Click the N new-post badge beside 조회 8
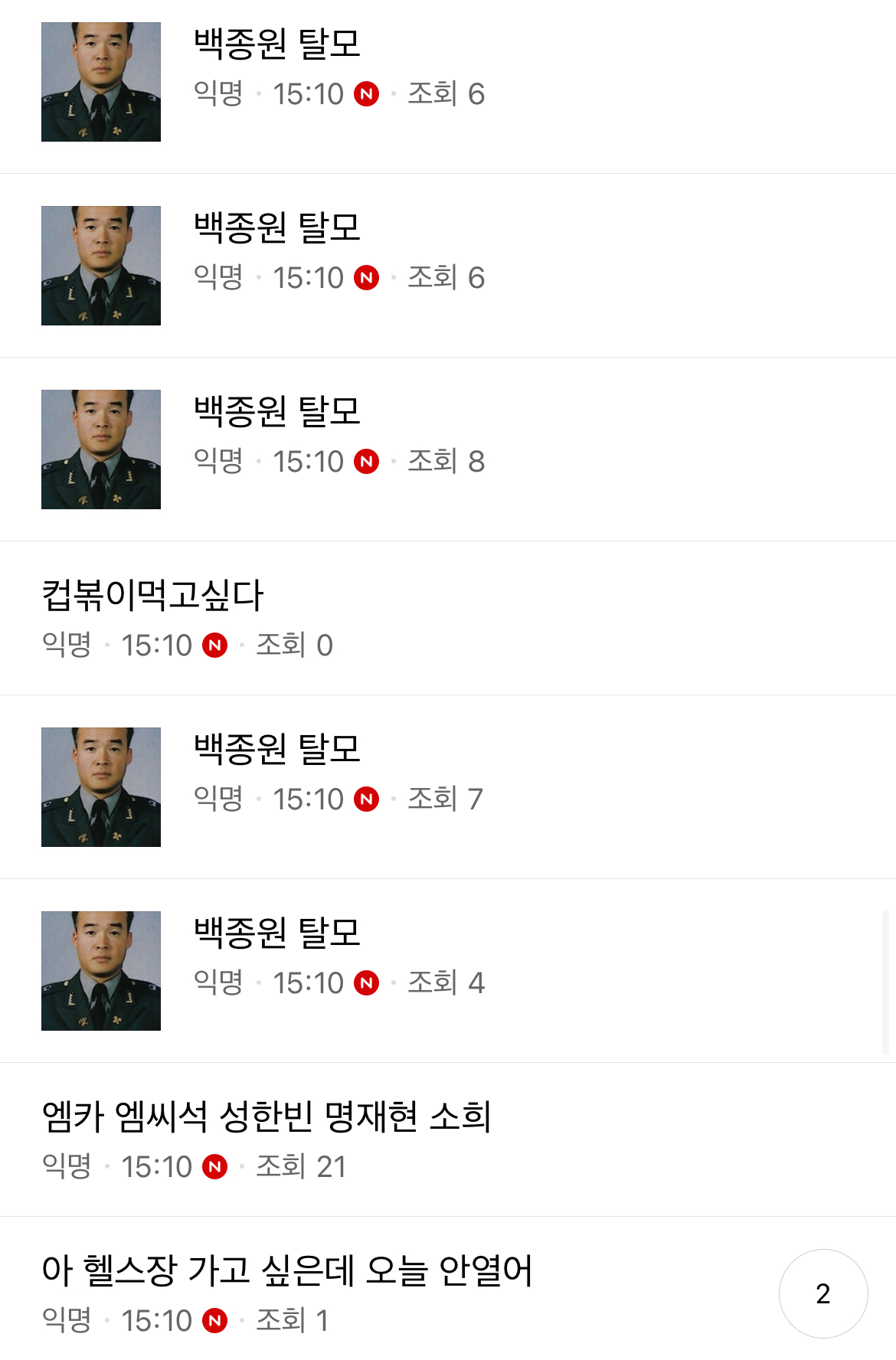Image resolution: width=896 pixels, height=1360 pixels. coord(367,460)
